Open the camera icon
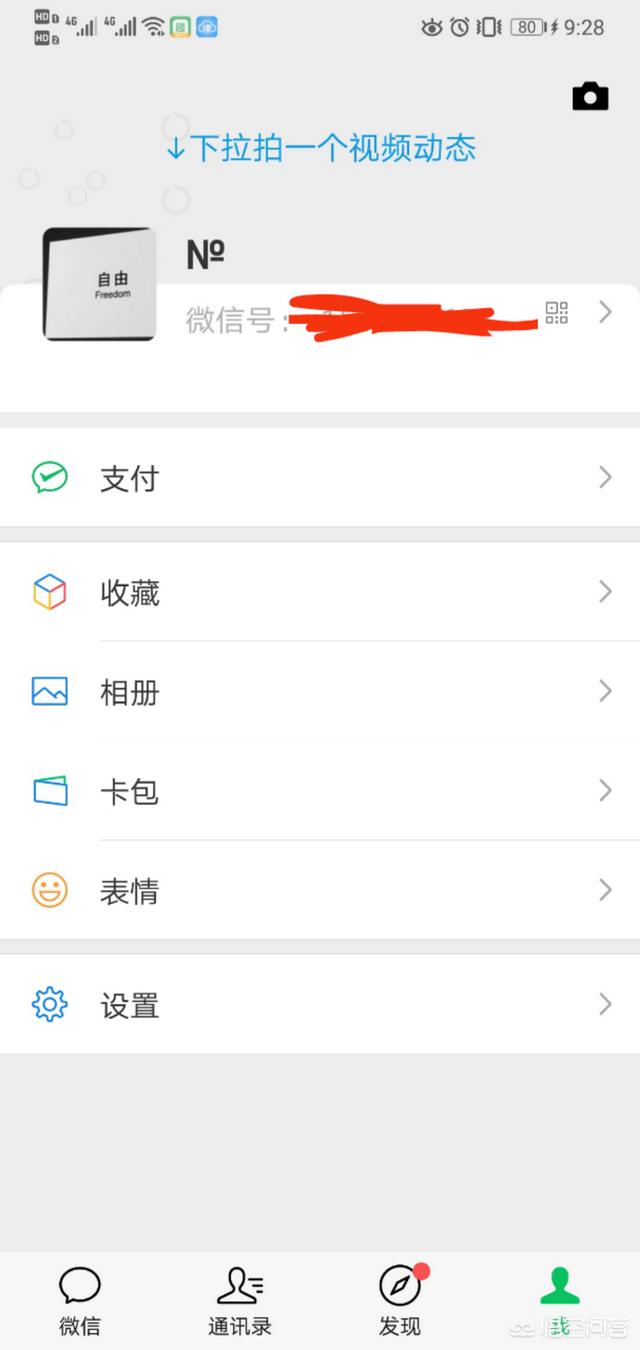This screenshot has width=640, height=1350. click(590, 96)
